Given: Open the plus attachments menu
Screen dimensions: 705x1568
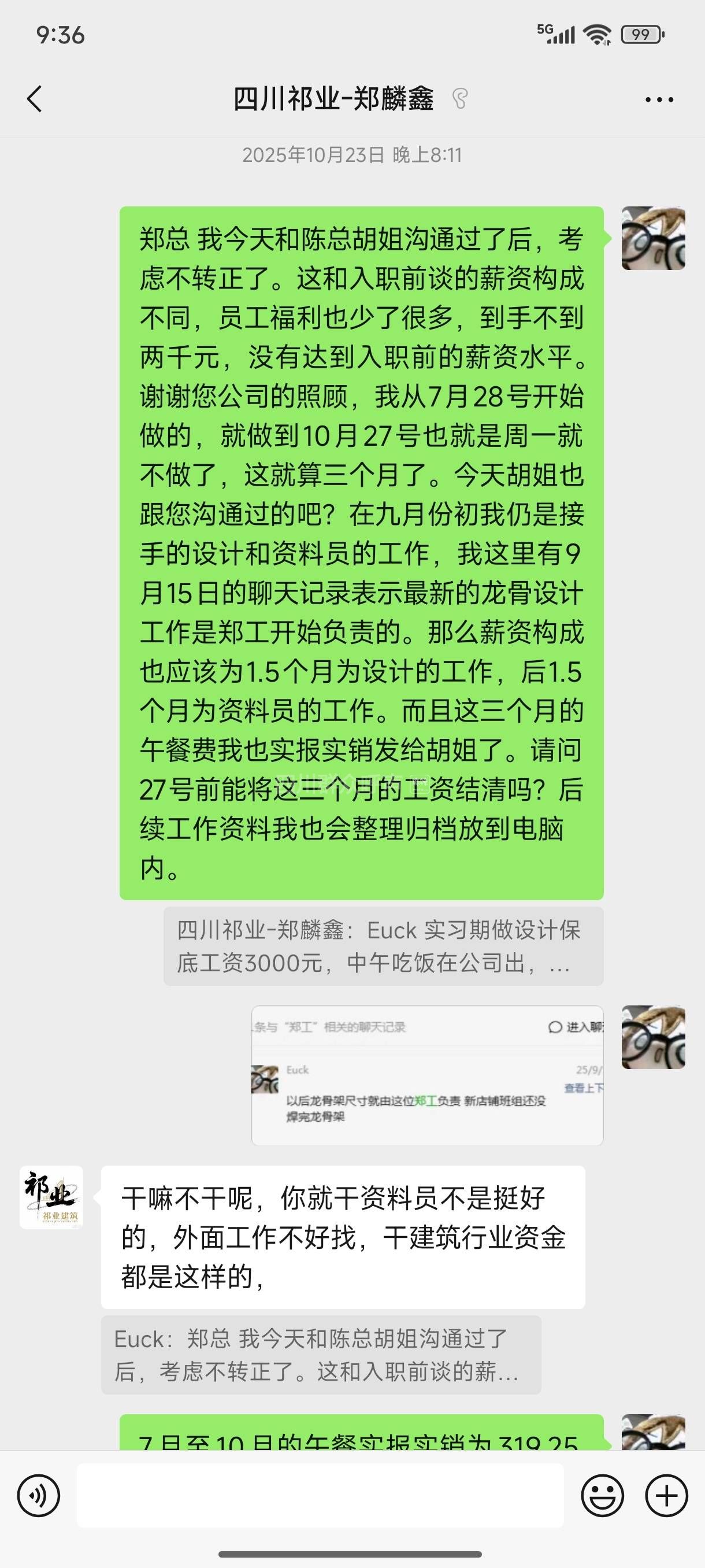Looking at the screenshot, I should [666, 1495].
